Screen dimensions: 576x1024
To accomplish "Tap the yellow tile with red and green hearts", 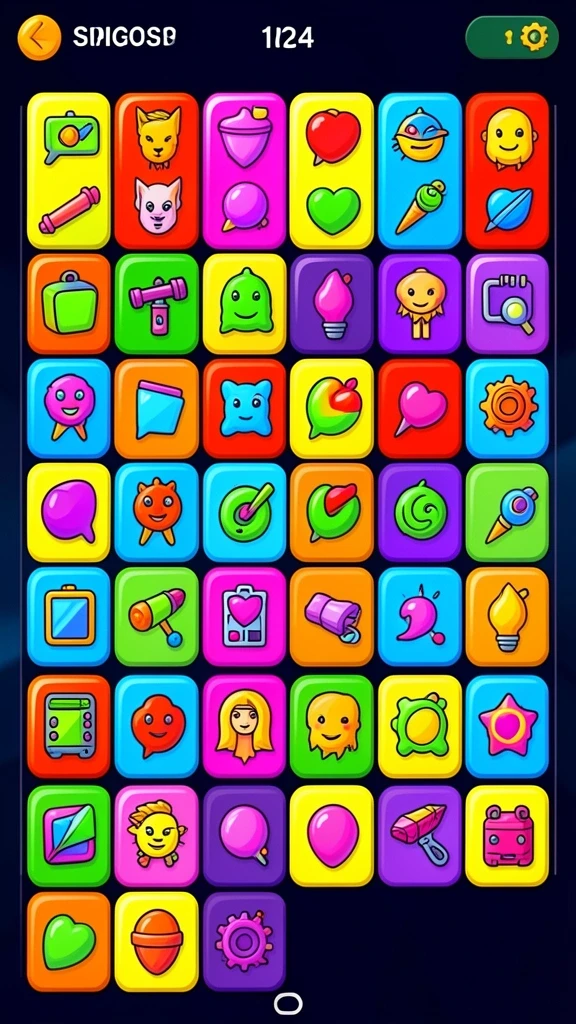I will 332,170.
